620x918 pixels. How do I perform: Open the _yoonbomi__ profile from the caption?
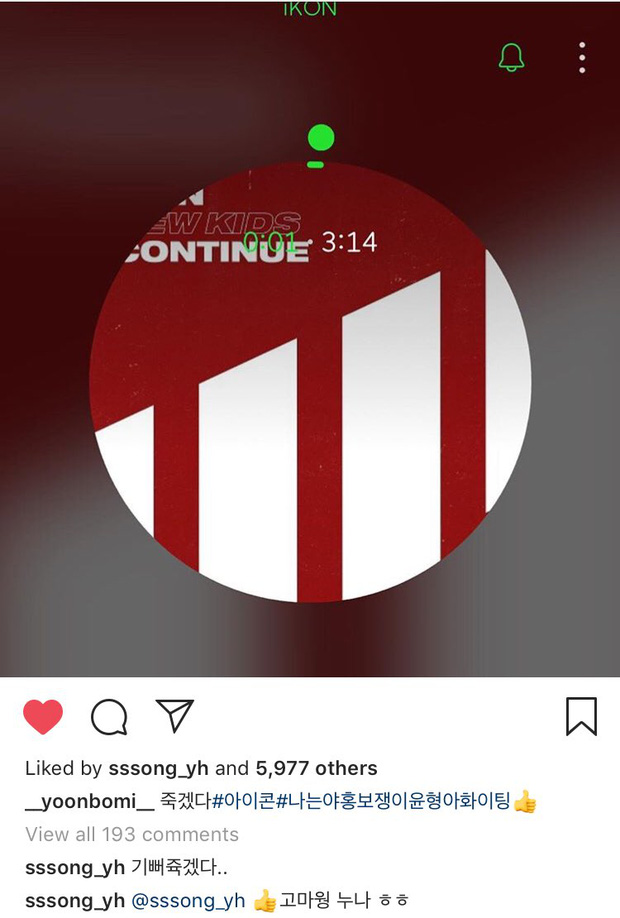click(89, 801)
